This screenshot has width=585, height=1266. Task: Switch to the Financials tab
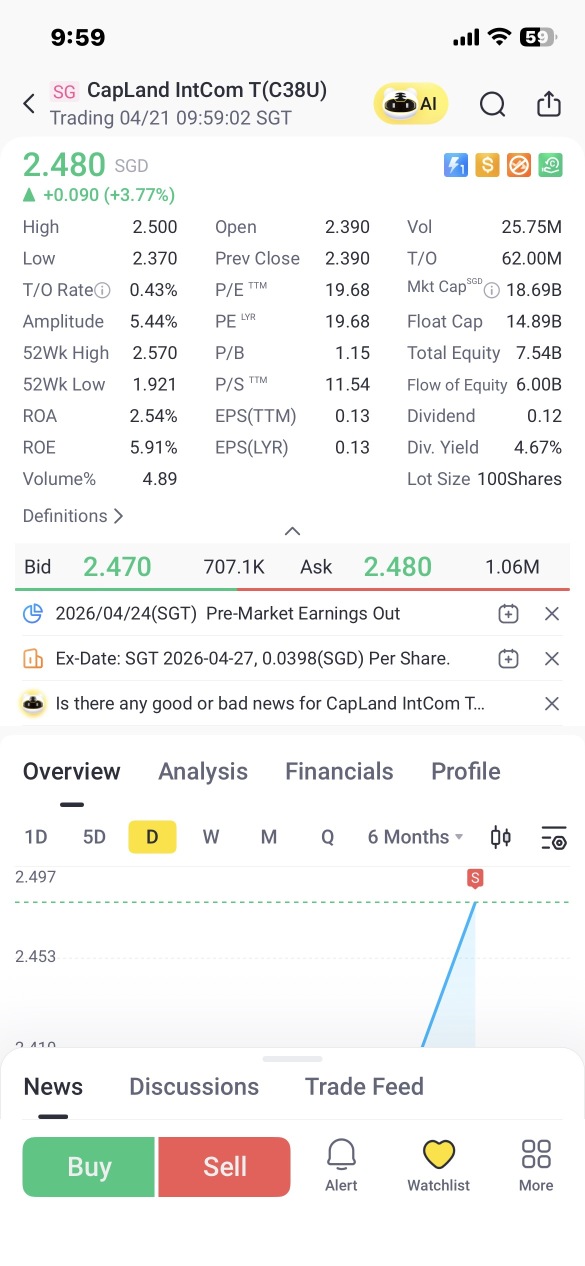click(x=339, y=771)
